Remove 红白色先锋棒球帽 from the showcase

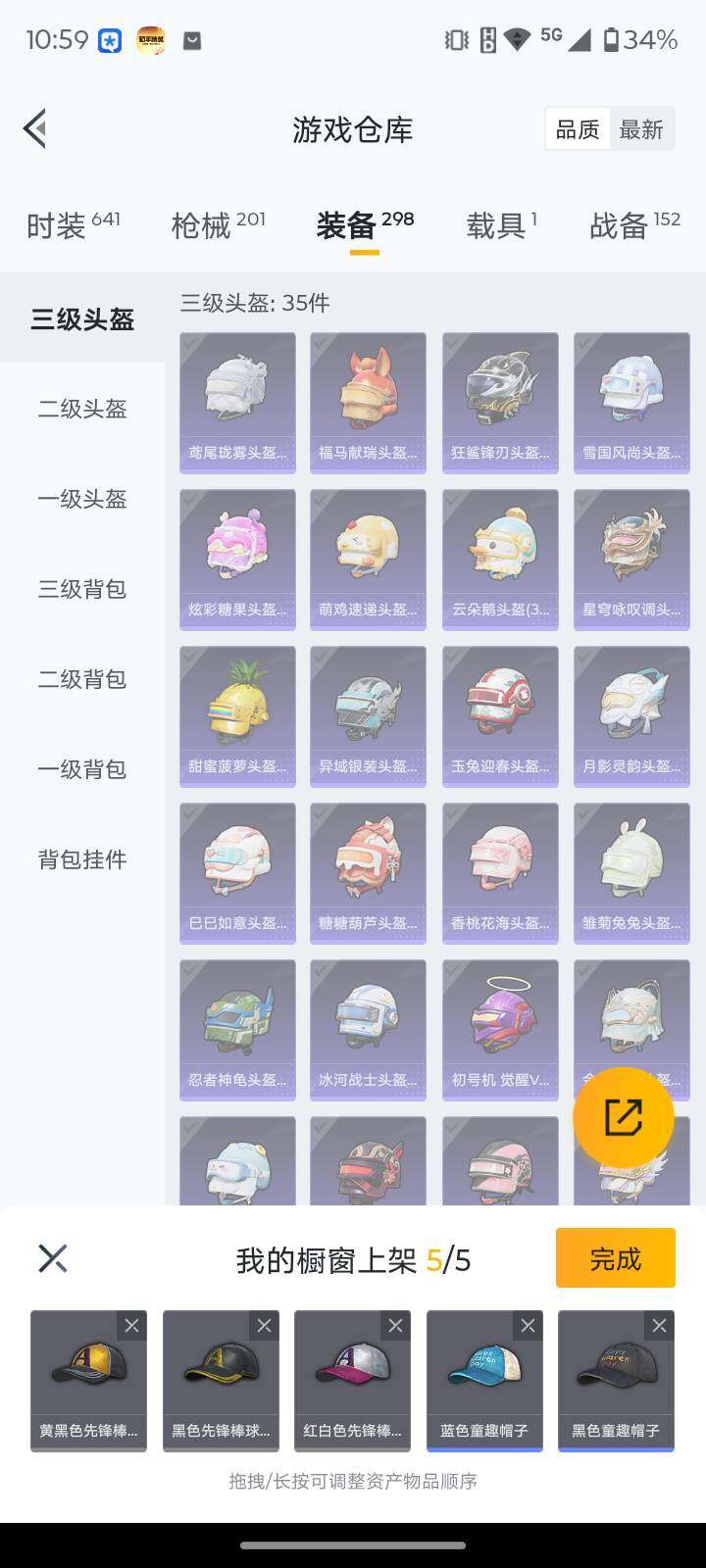[x=396, y=1326]
